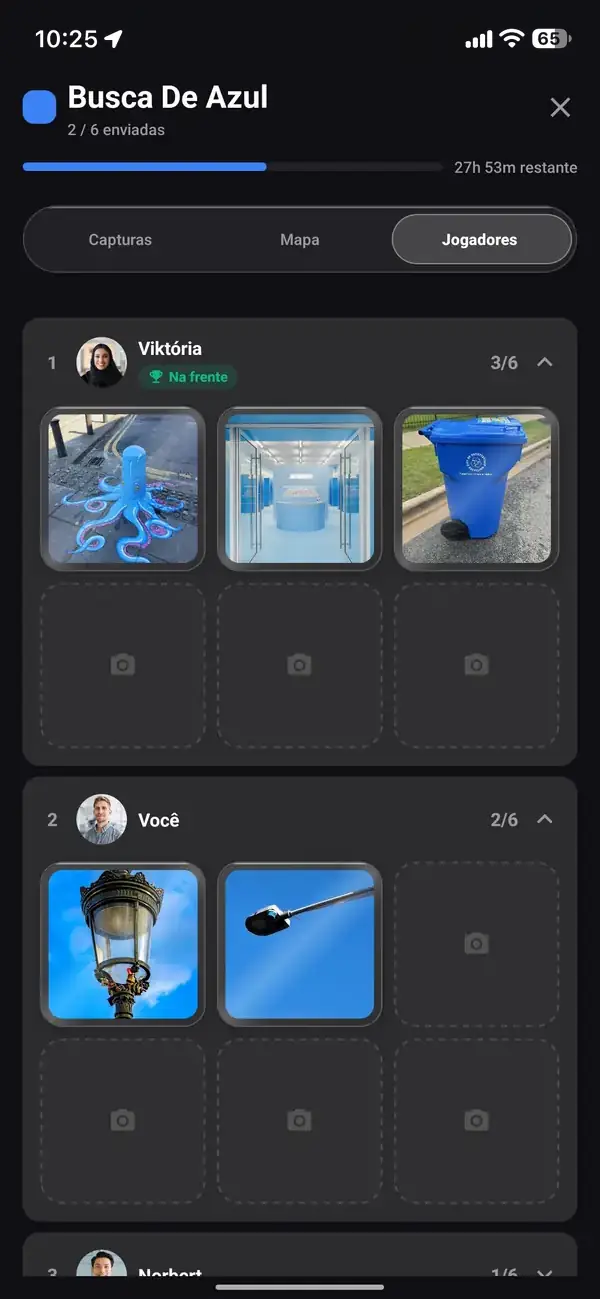Expand Norbert's captures section
Viewport: 600px width, 1299px height.
(x=545, y=1272)
